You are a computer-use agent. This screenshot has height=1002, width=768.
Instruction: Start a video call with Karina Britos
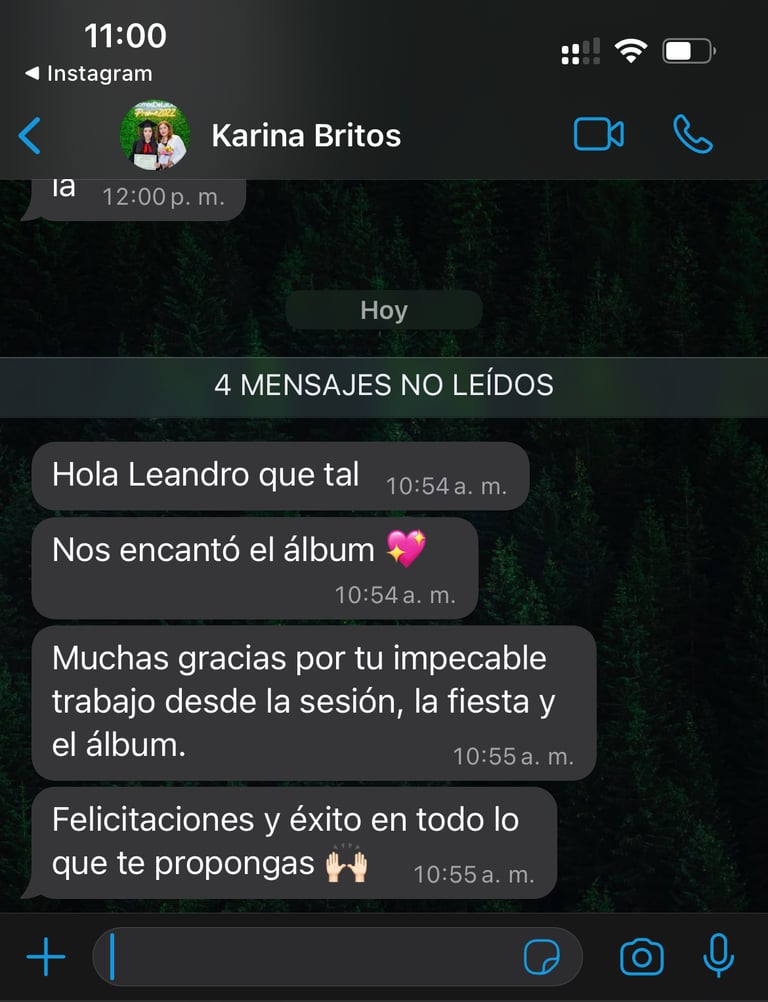click(x=598, y=135)
